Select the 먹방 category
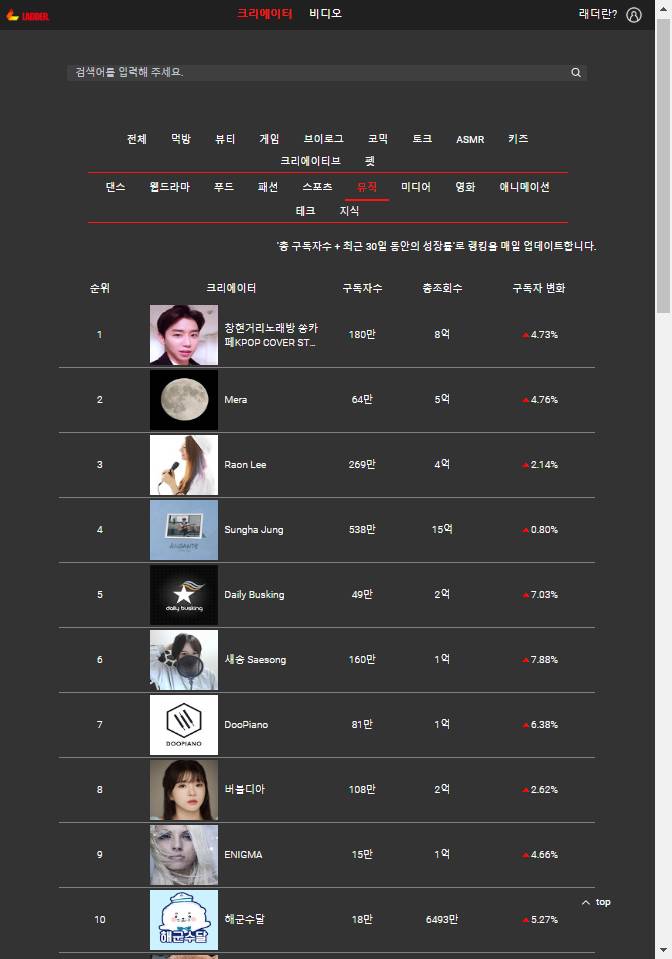This screenshot has height=959, width=672. 181,139
